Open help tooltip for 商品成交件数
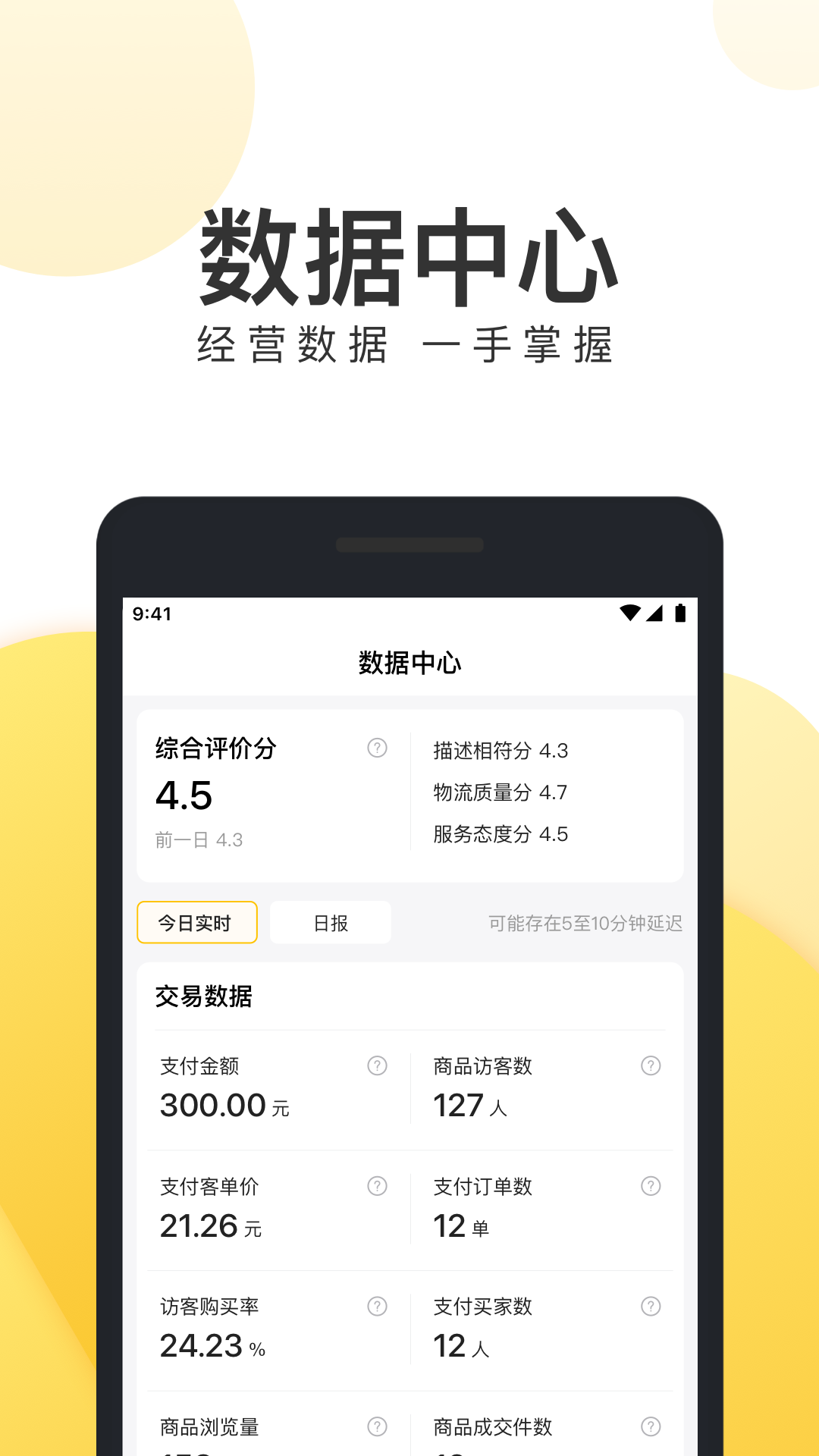Screen dimensions: 819x1456 point(651,1426)
